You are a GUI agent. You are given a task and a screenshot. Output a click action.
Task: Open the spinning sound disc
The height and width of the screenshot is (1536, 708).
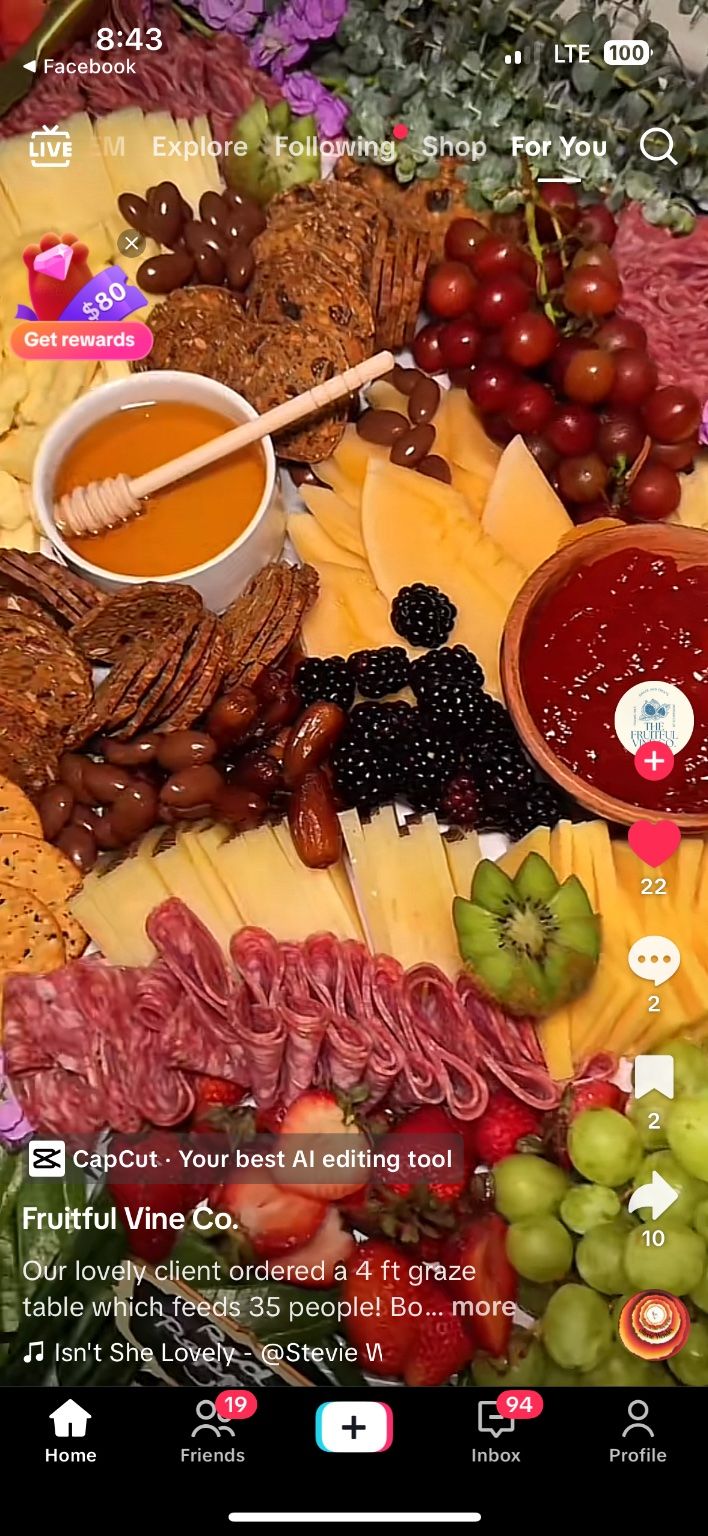[654, 1326]
